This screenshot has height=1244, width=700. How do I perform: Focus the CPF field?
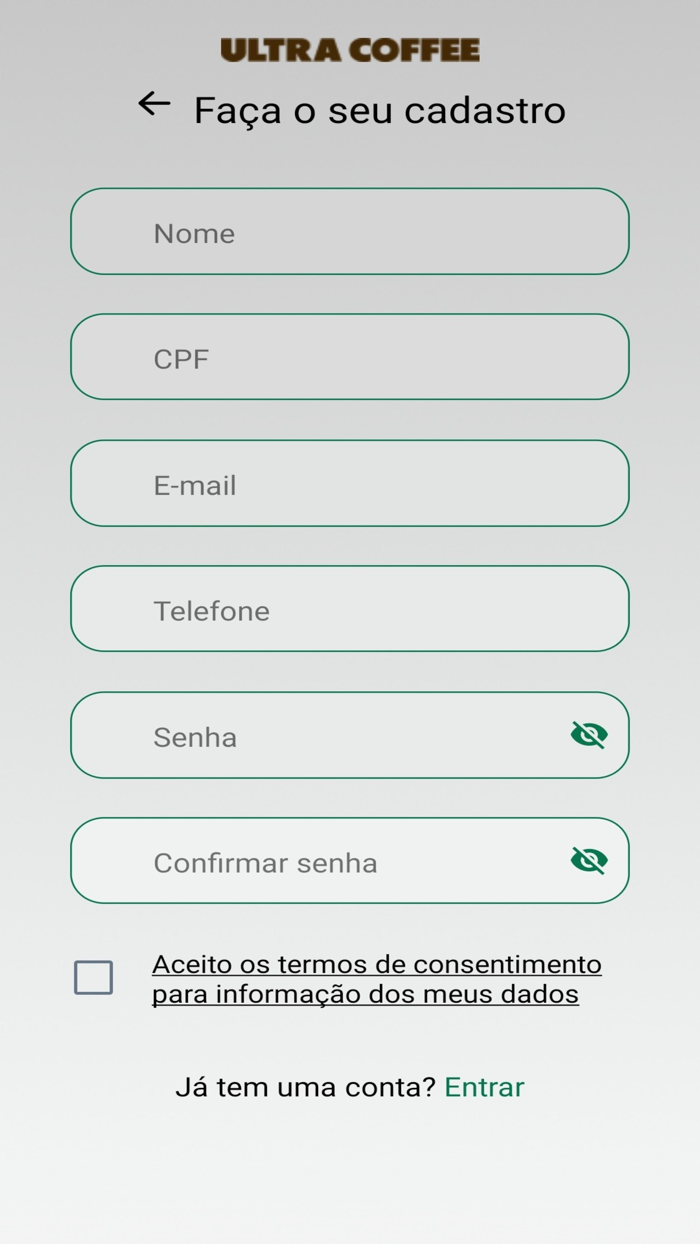[349, 358]
